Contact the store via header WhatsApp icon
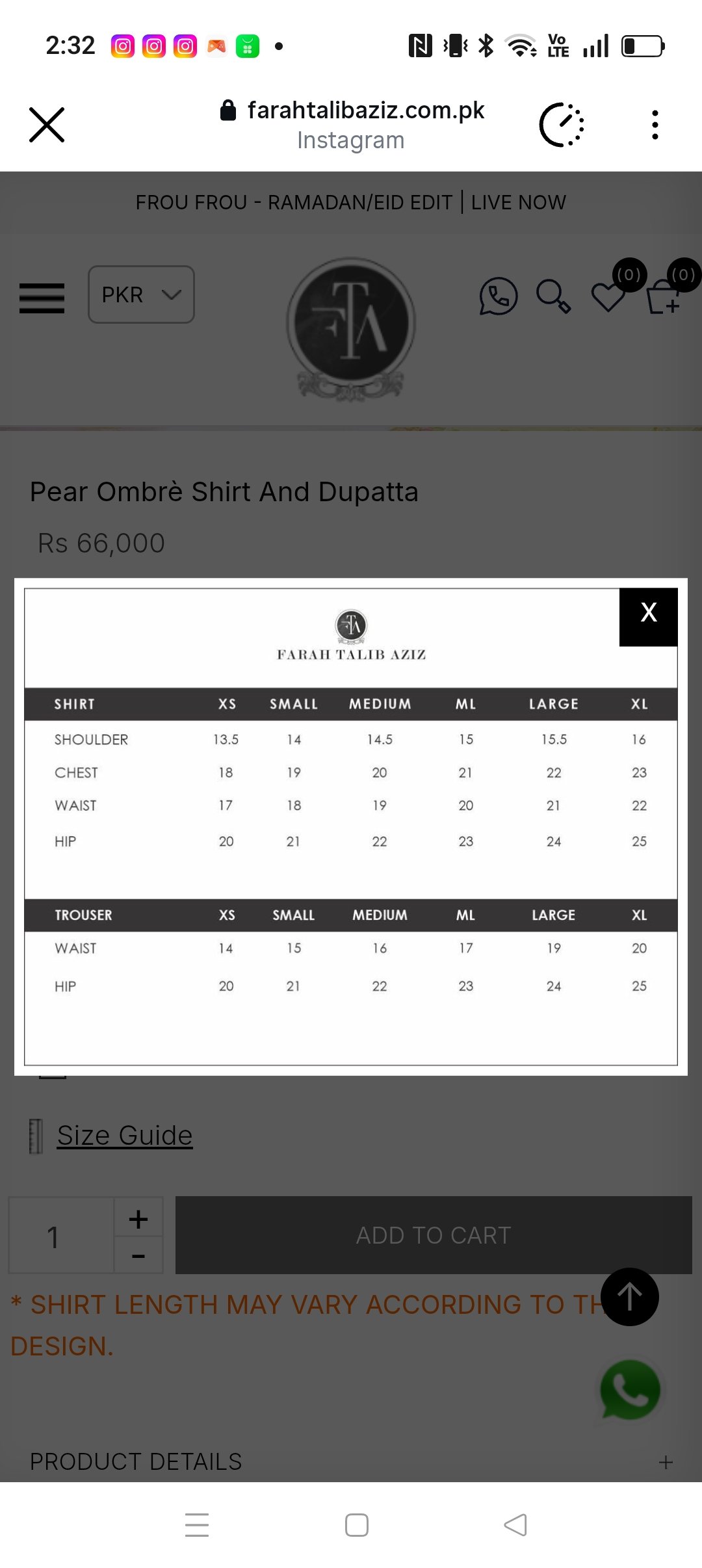Viewport: 702px width, 1568px height. coord(498,296)
